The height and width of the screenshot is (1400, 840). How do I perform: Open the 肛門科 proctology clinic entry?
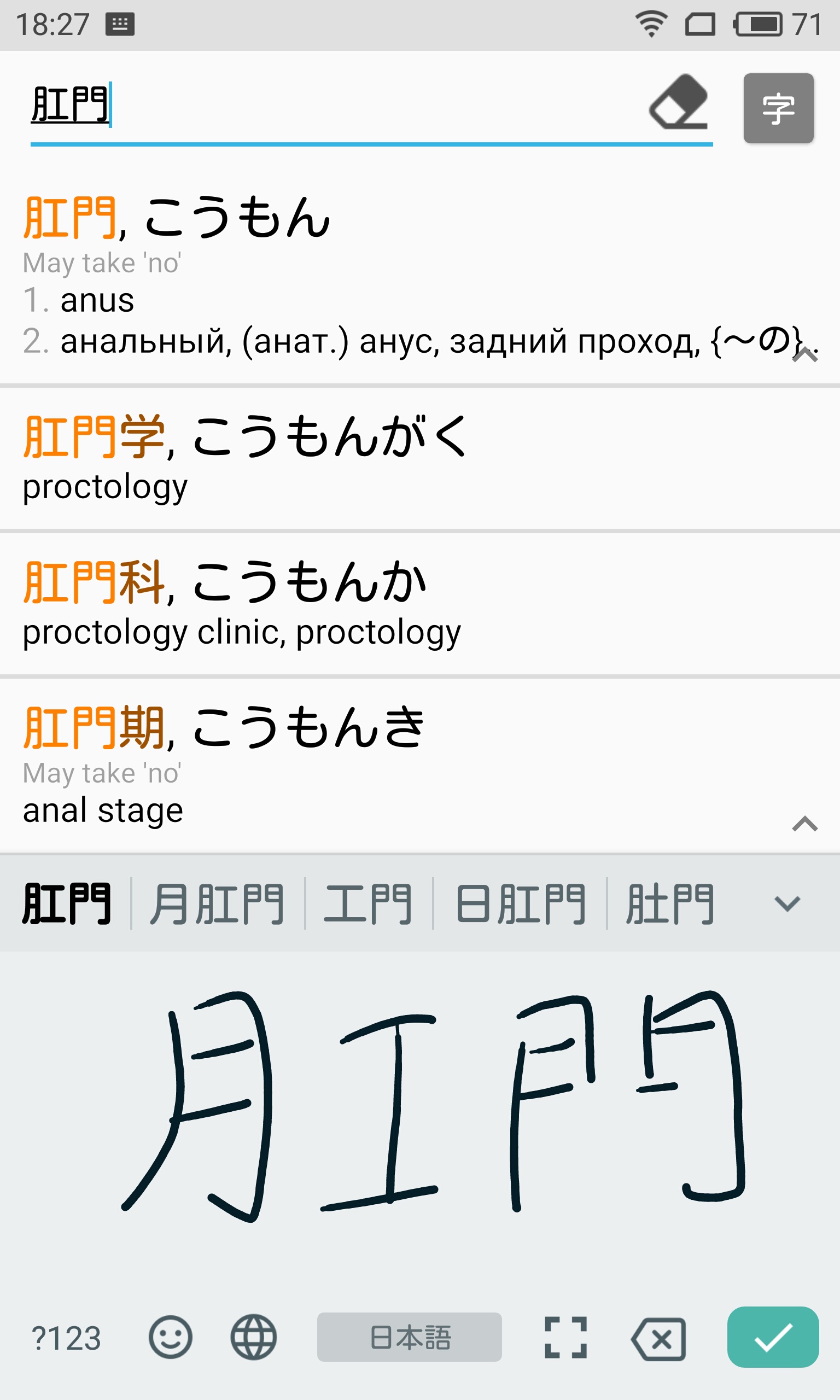[420, 604]
